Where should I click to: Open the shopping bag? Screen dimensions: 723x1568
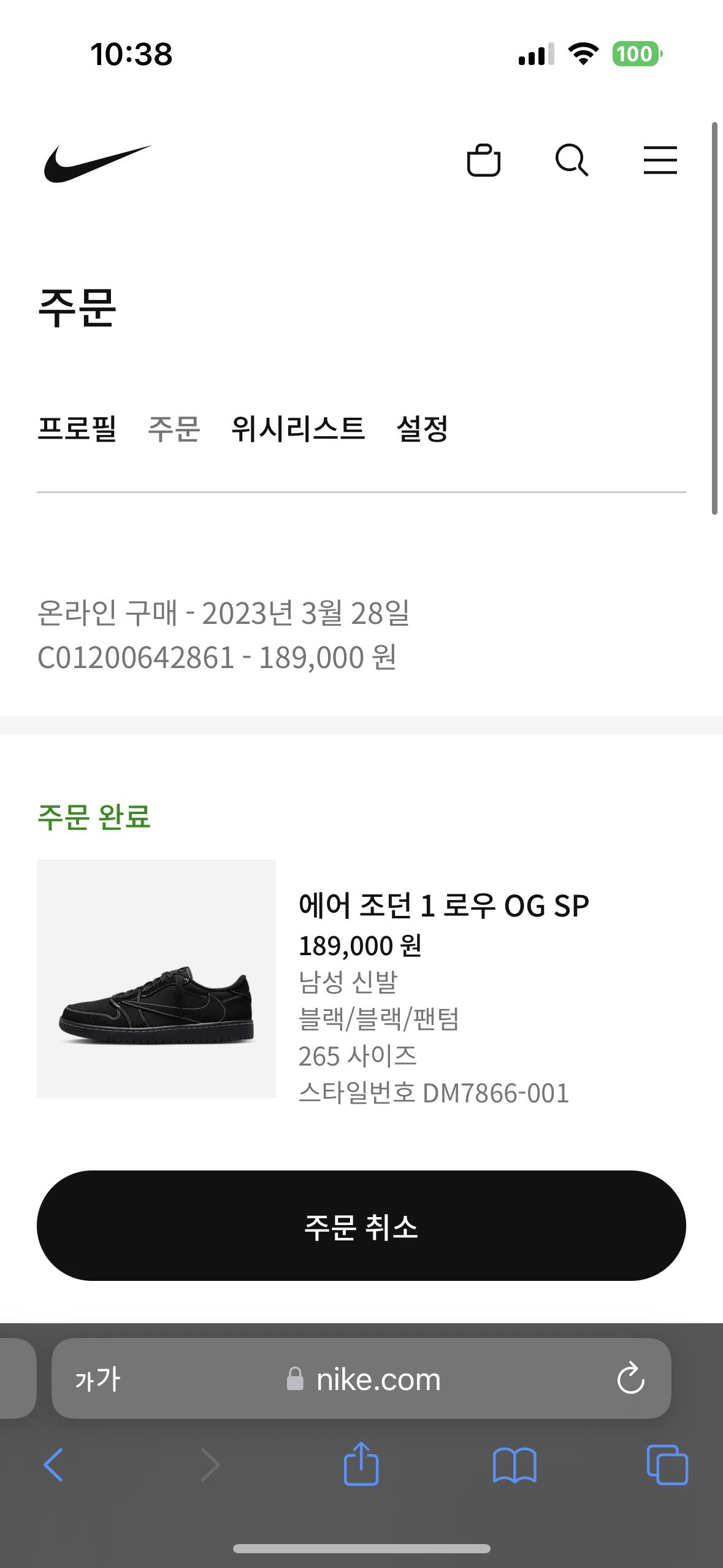click(x=483, y=161)
